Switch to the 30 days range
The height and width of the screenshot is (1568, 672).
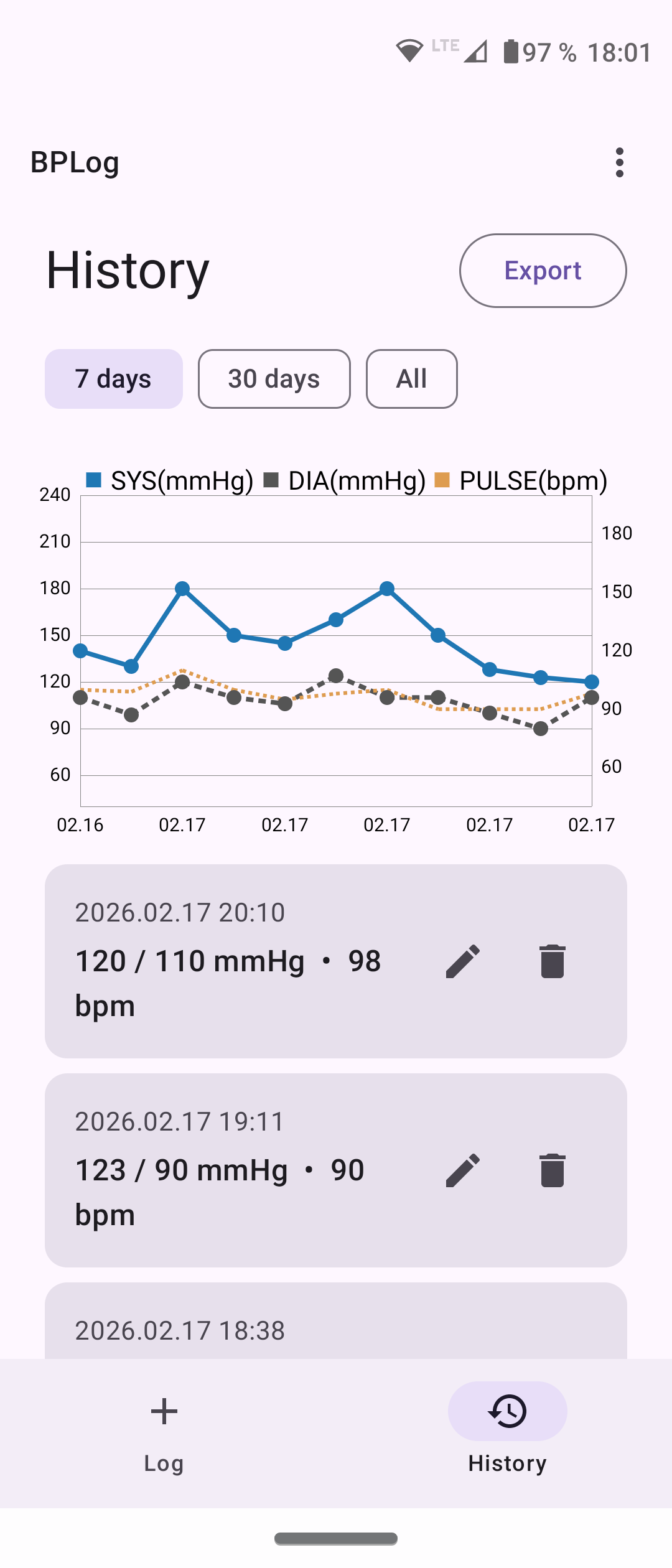click(274, 379)
